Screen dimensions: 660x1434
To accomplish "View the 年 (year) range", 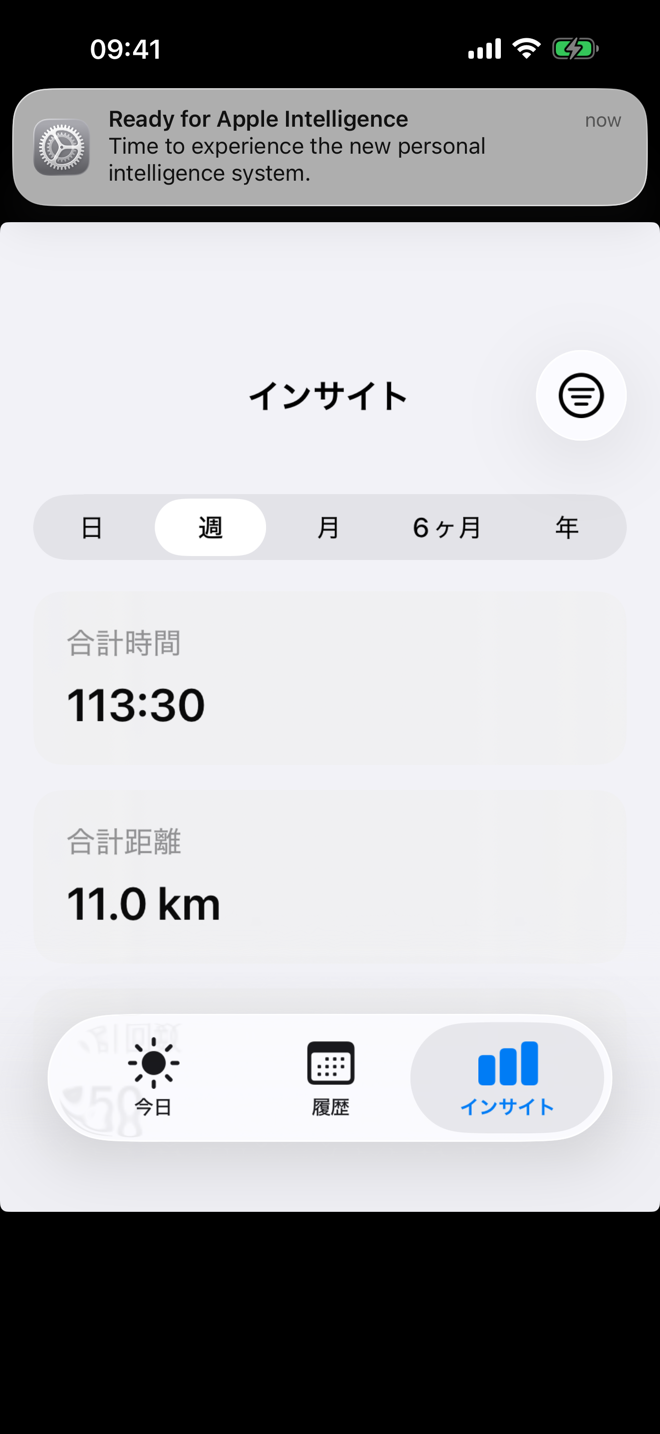I will pos(567,527).
